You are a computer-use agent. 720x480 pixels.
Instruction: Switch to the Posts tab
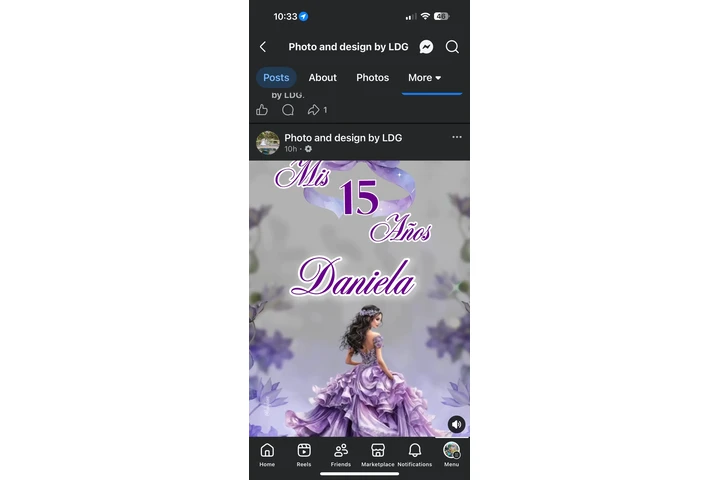[x=276, y=78]
